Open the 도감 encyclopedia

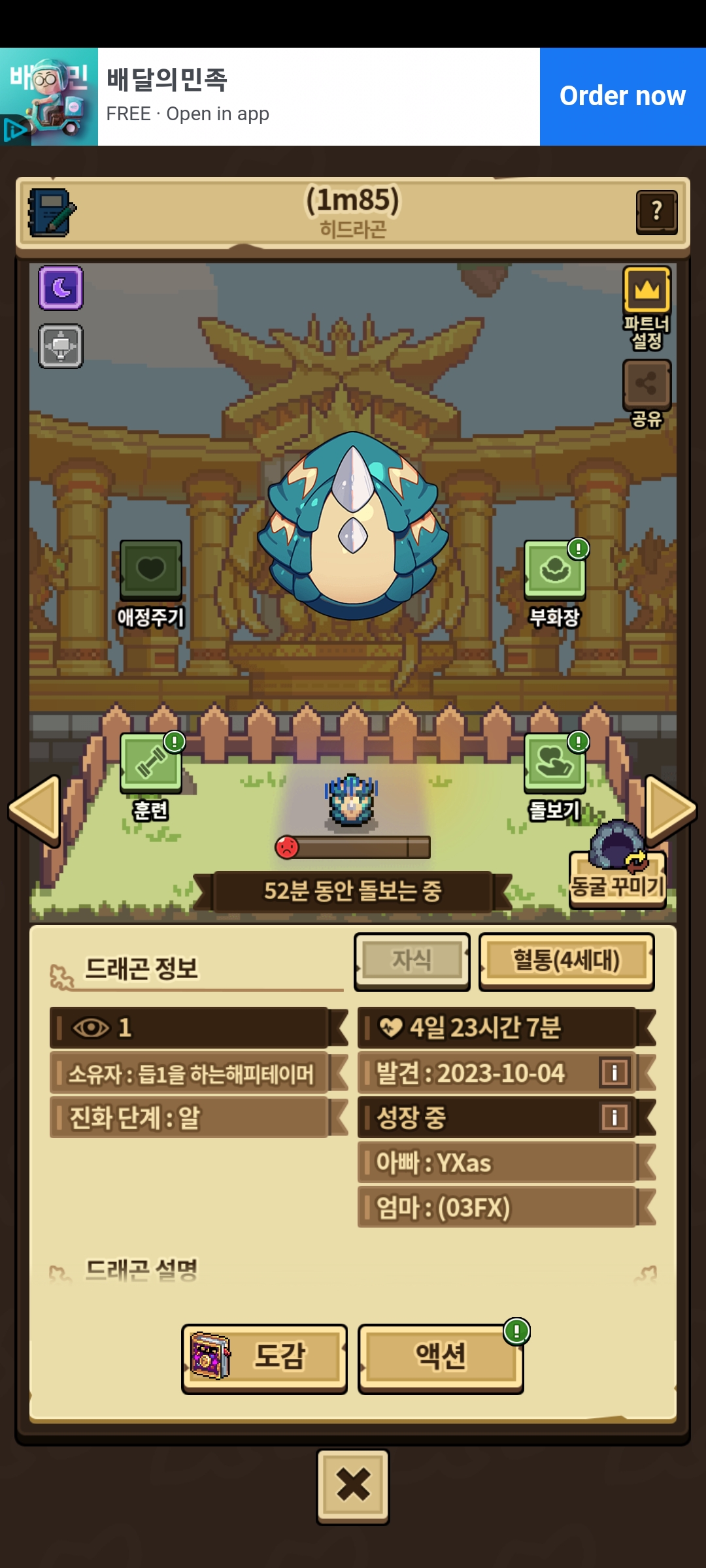point(264,1358)
